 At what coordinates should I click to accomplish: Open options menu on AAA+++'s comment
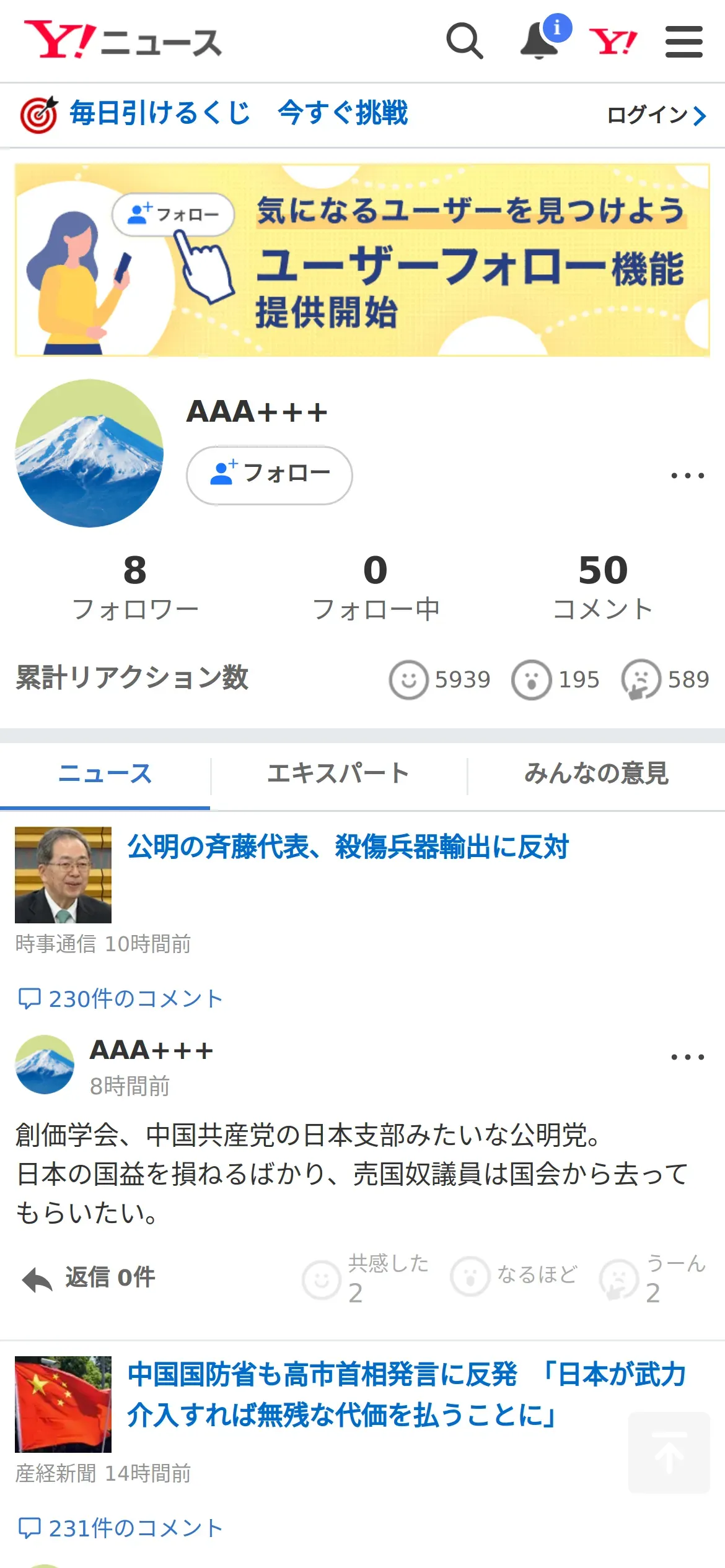click(x=687, y=1057)
